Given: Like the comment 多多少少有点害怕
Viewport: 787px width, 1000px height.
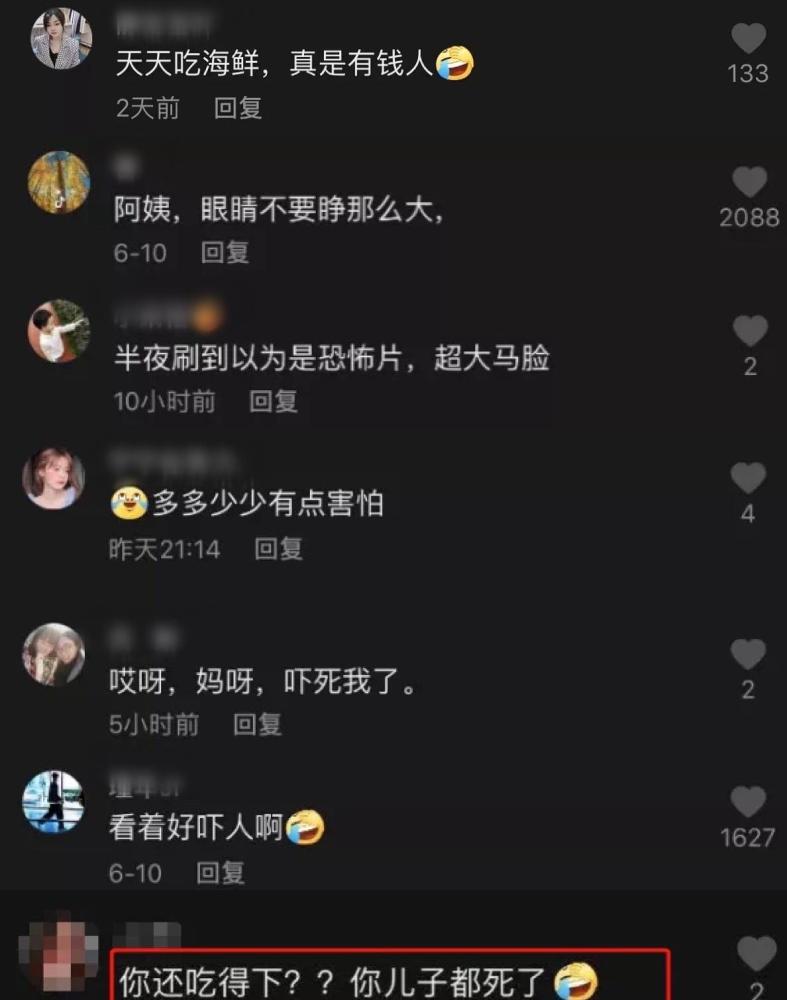Looking at the screenshot, I should [x=748, y=479].
